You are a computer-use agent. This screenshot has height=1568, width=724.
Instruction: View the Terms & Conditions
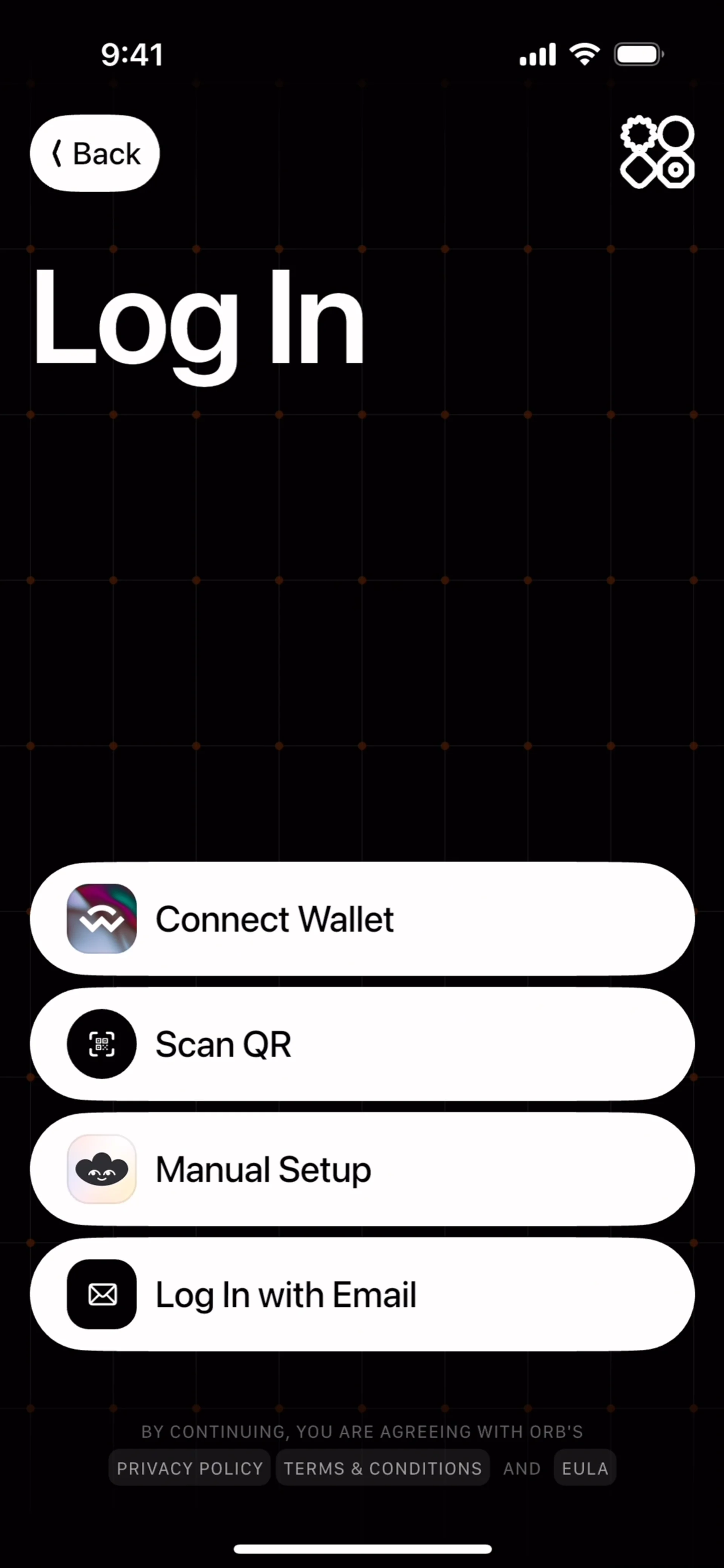pos(382,1468)
